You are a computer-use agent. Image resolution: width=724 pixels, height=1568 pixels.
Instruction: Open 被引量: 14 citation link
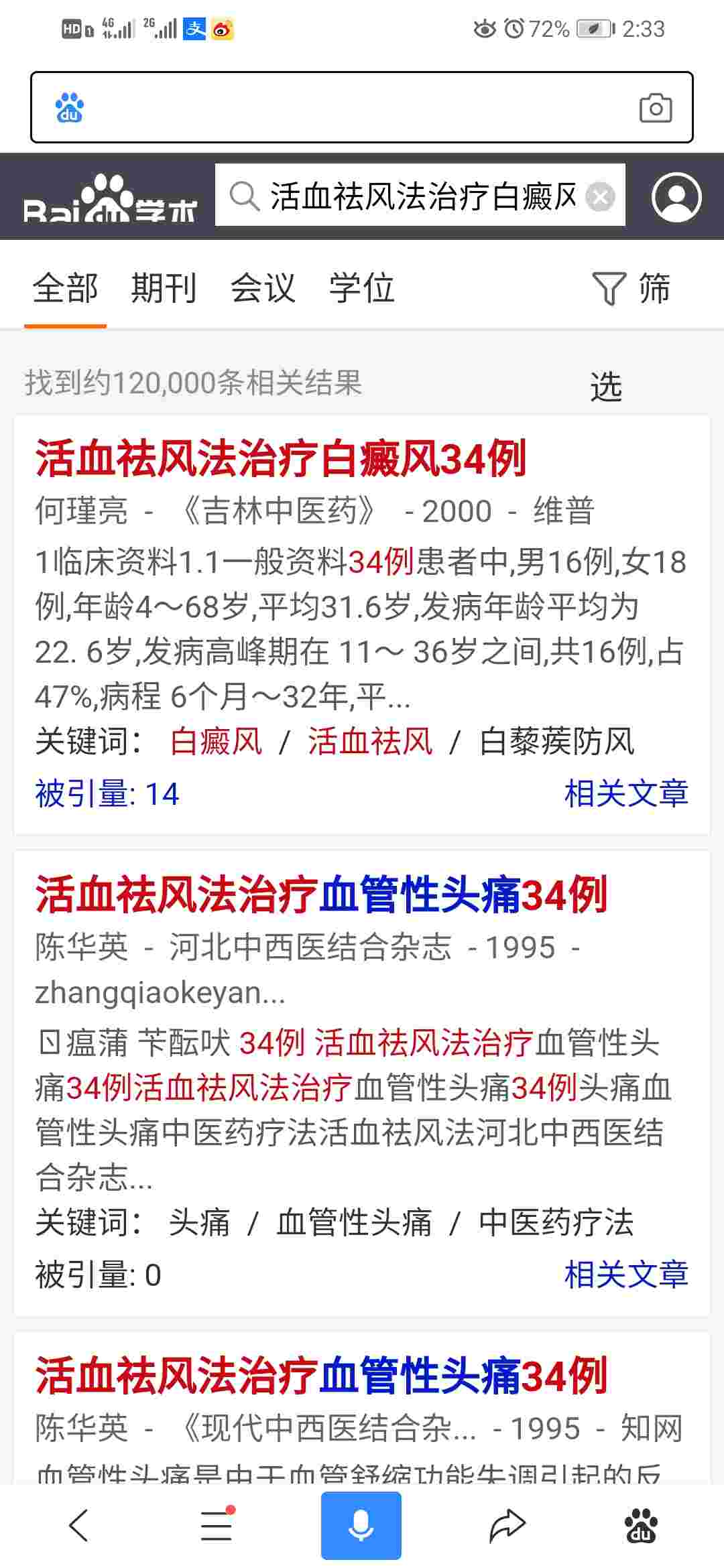point(107,794)
